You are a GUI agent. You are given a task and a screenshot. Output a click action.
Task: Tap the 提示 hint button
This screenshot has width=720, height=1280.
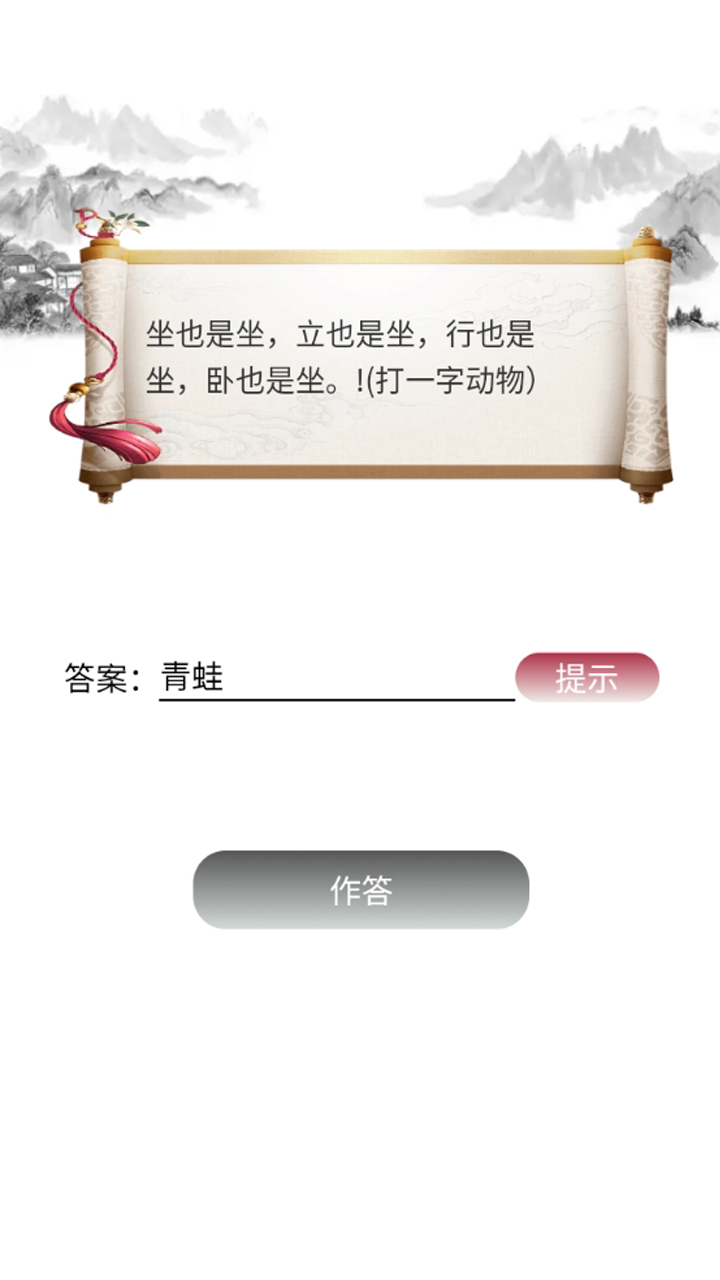click(x=587, y=678)
